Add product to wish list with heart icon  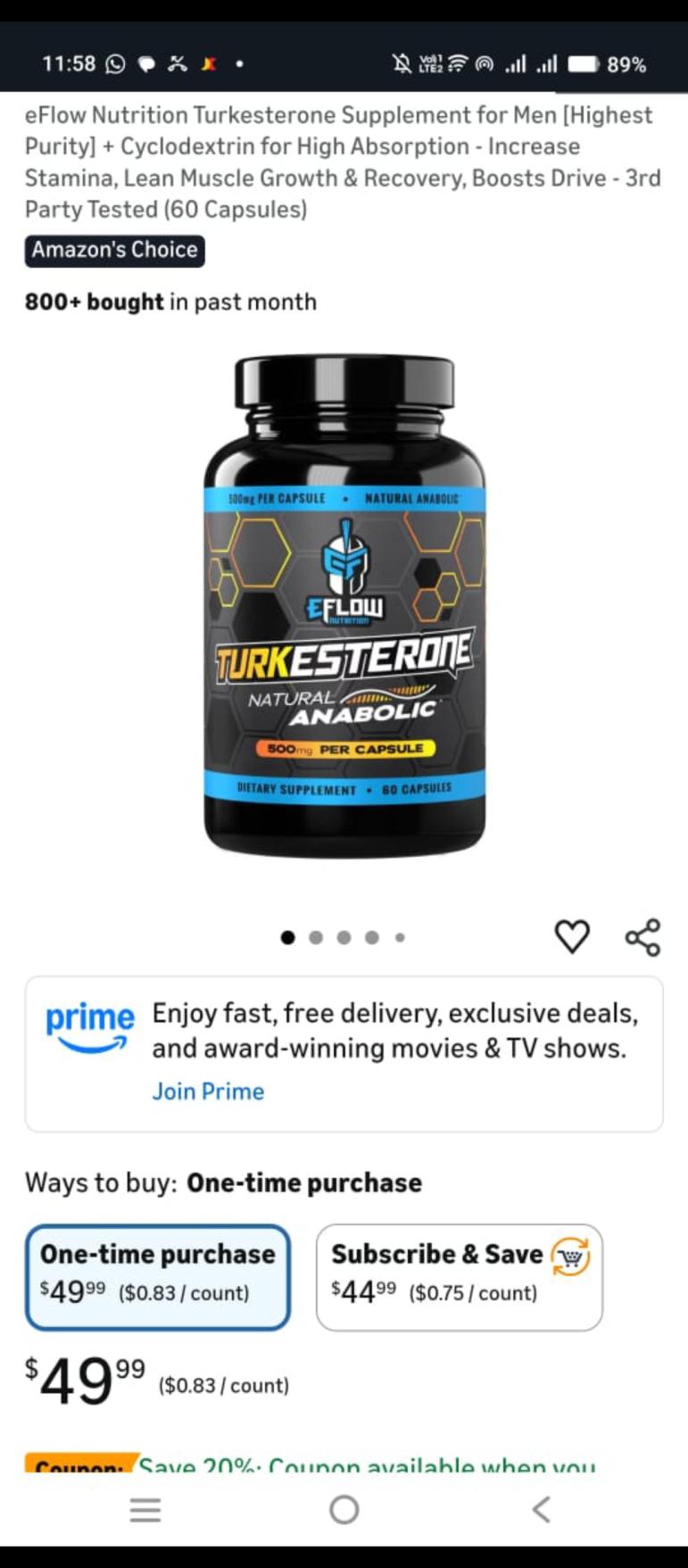[x=572, y=936]
